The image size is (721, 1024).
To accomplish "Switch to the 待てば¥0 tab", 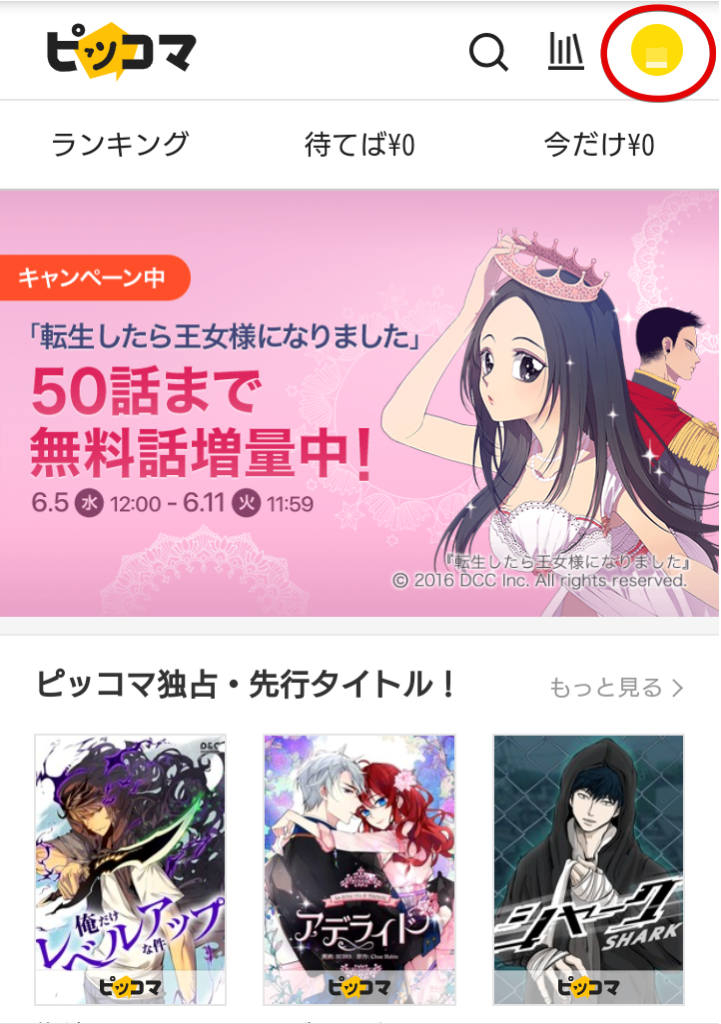I will tap(360, 145).
